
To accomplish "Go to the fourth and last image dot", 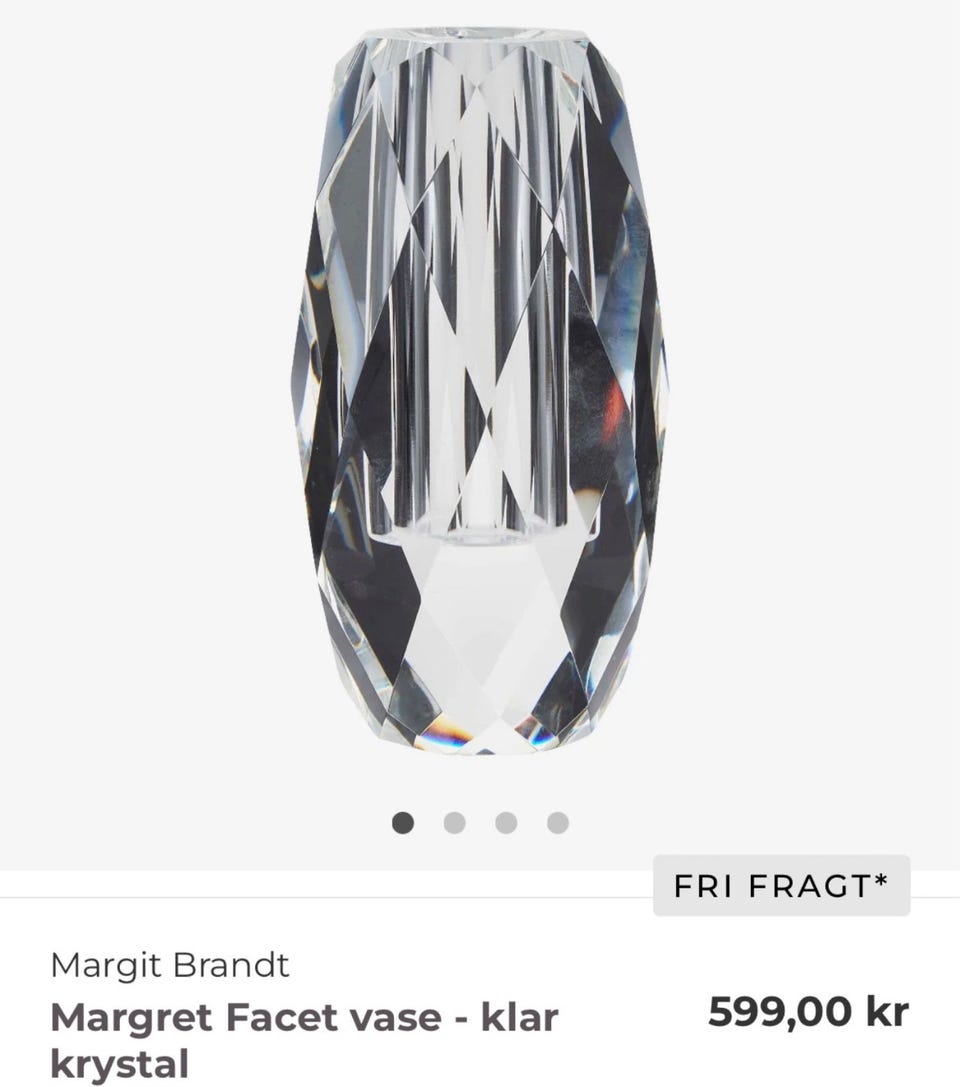I will [x=558, y=823].
